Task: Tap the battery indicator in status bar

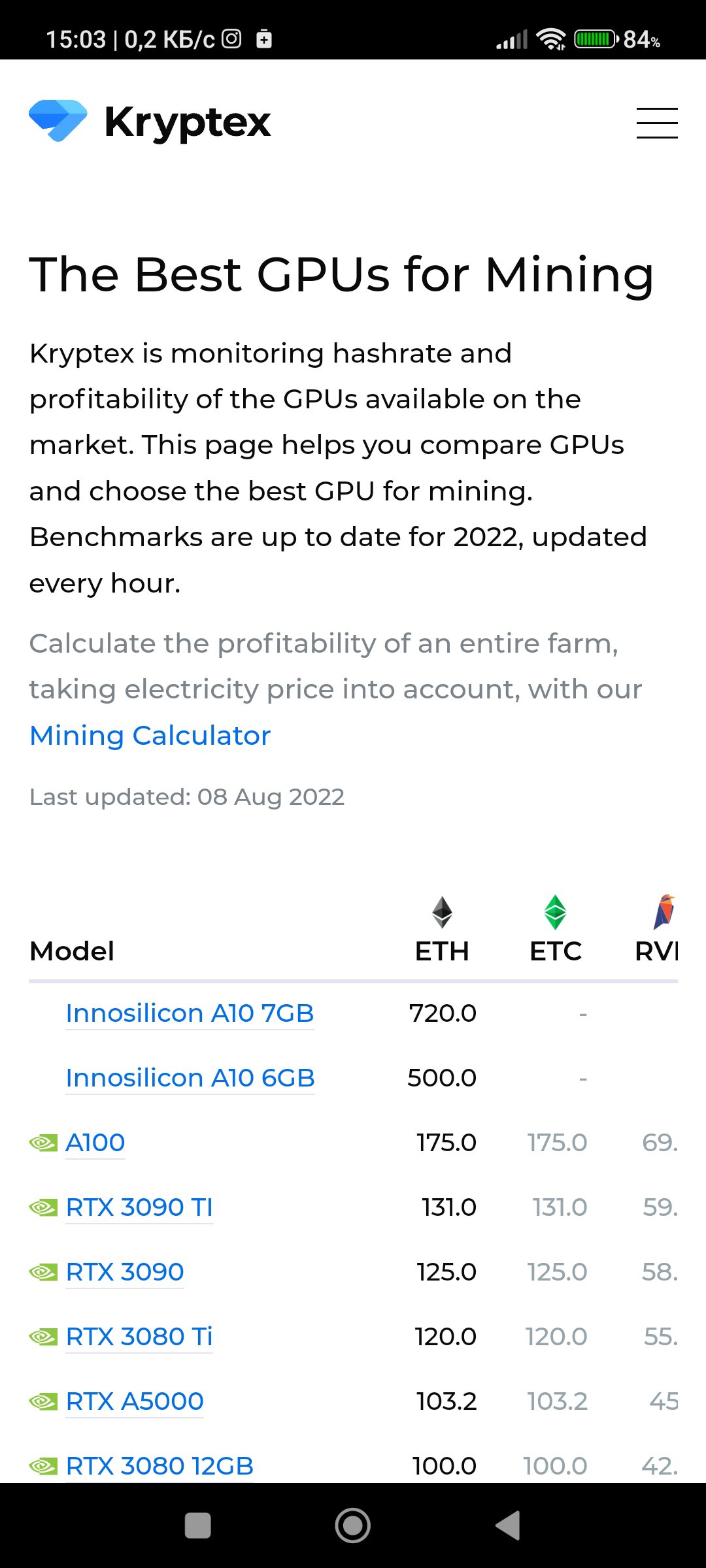Action: click(594, 39)
